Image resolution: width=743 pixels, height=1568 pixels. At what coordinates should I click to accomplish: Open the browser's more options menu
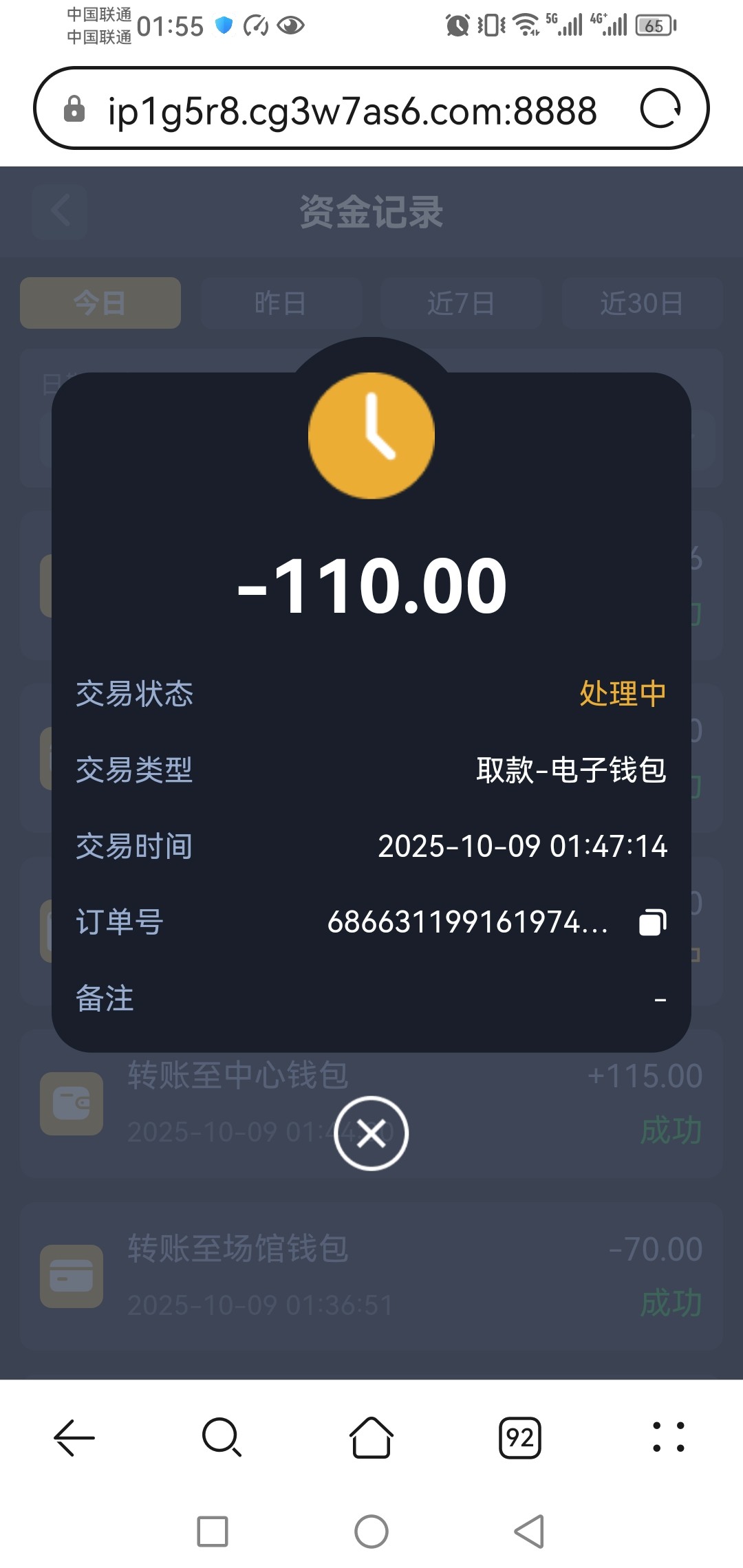tap(669, 1437)
